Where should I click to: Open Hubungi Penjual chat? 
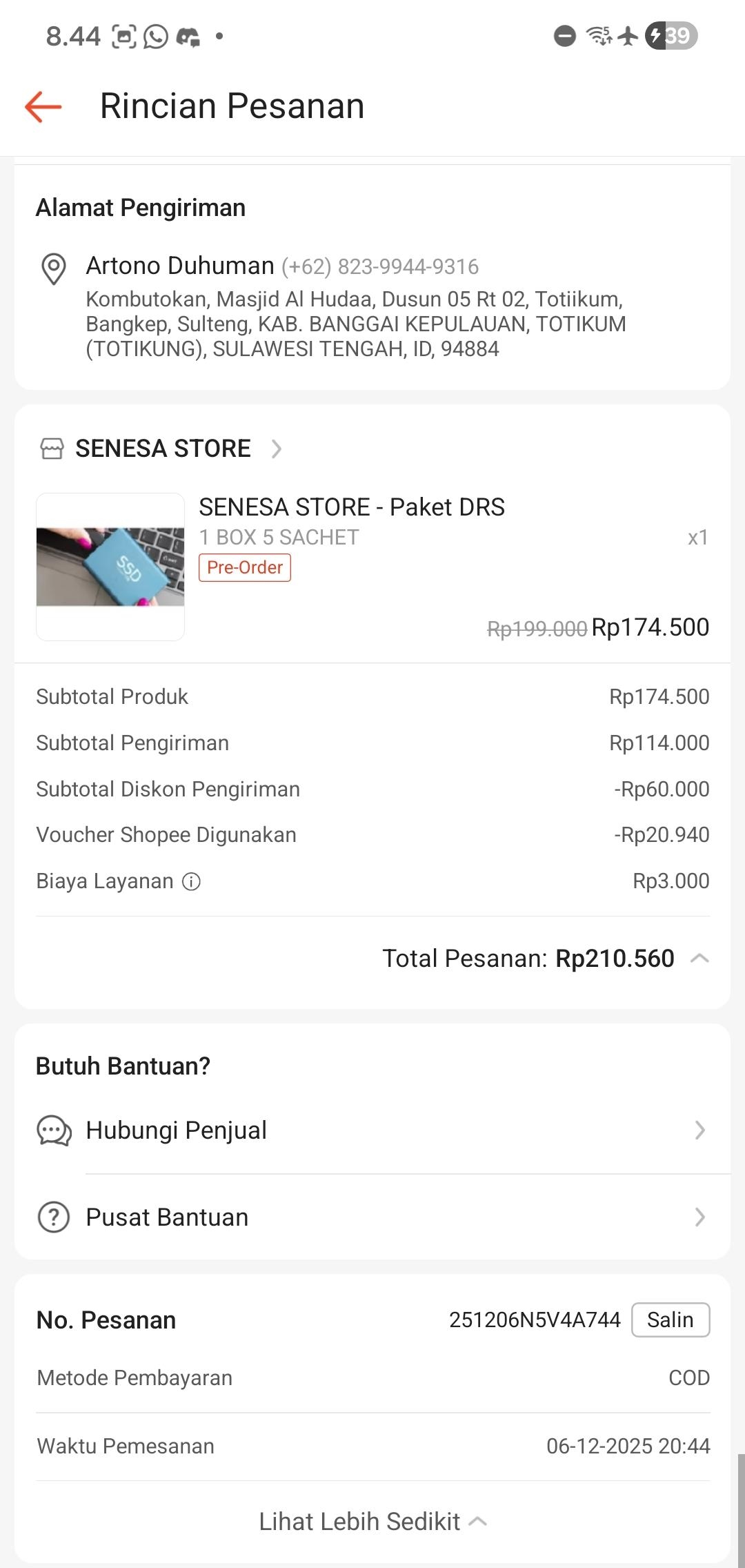click(372, 1130)
